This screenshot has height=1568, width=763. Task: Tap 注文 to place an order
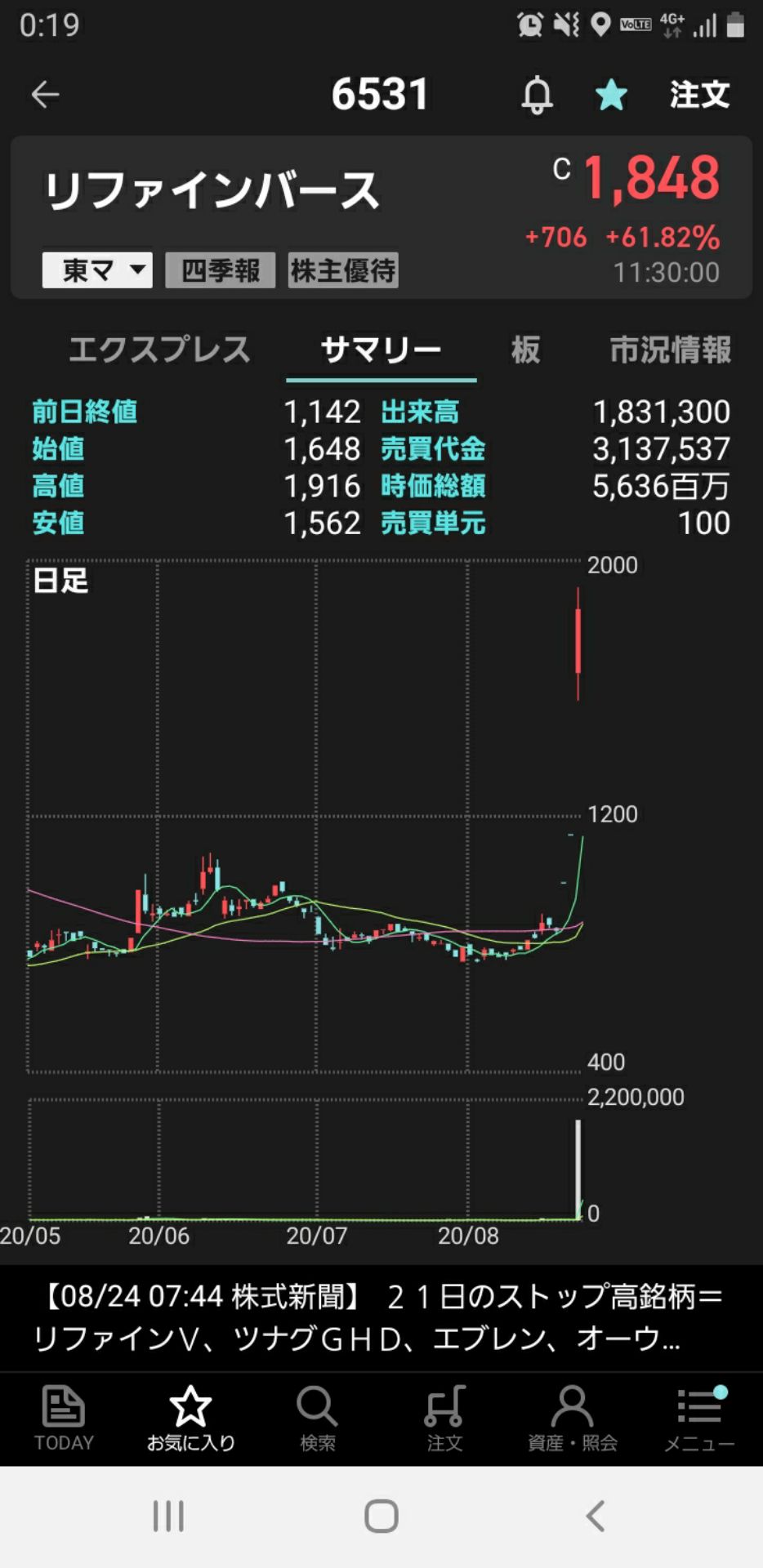[698, 94]
